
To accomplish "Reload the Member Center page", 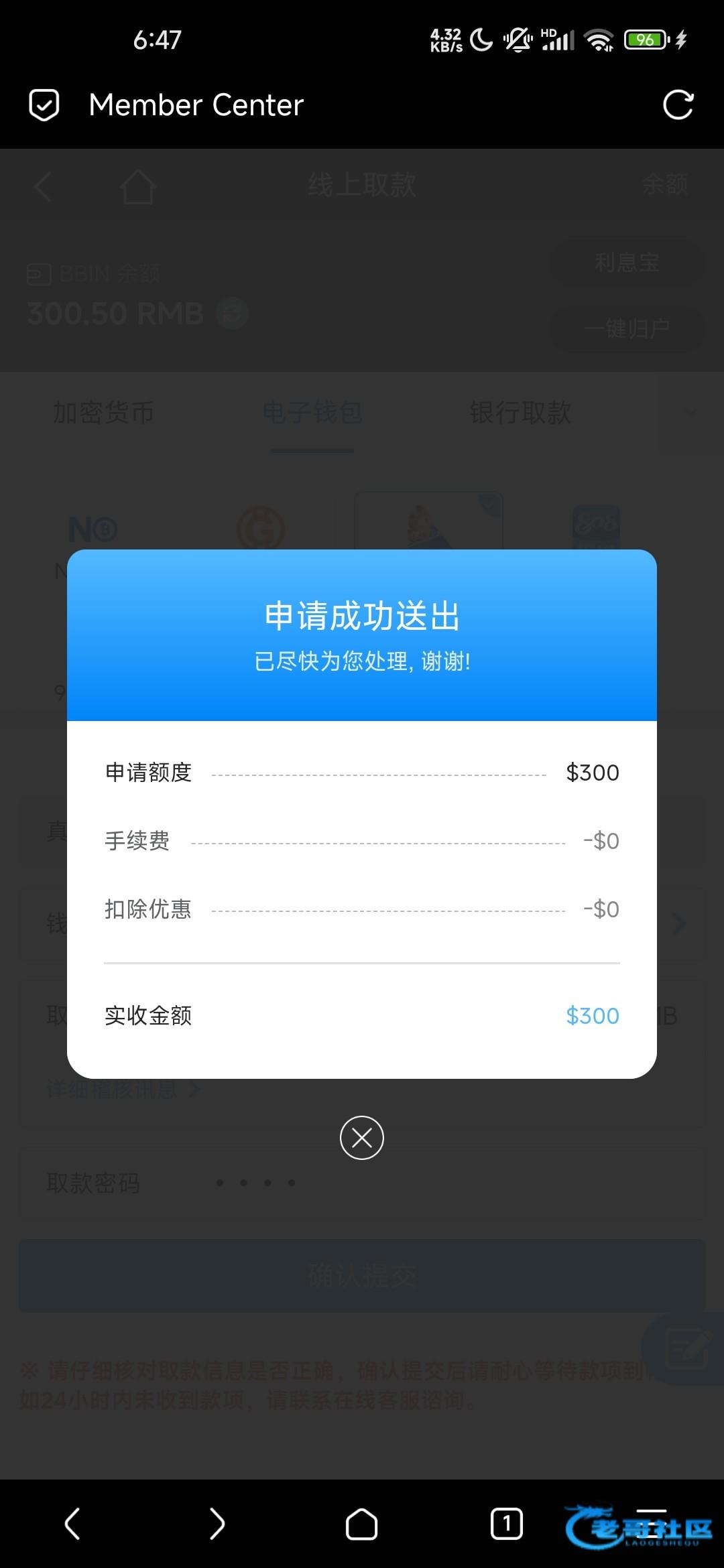I will [678, 105].
